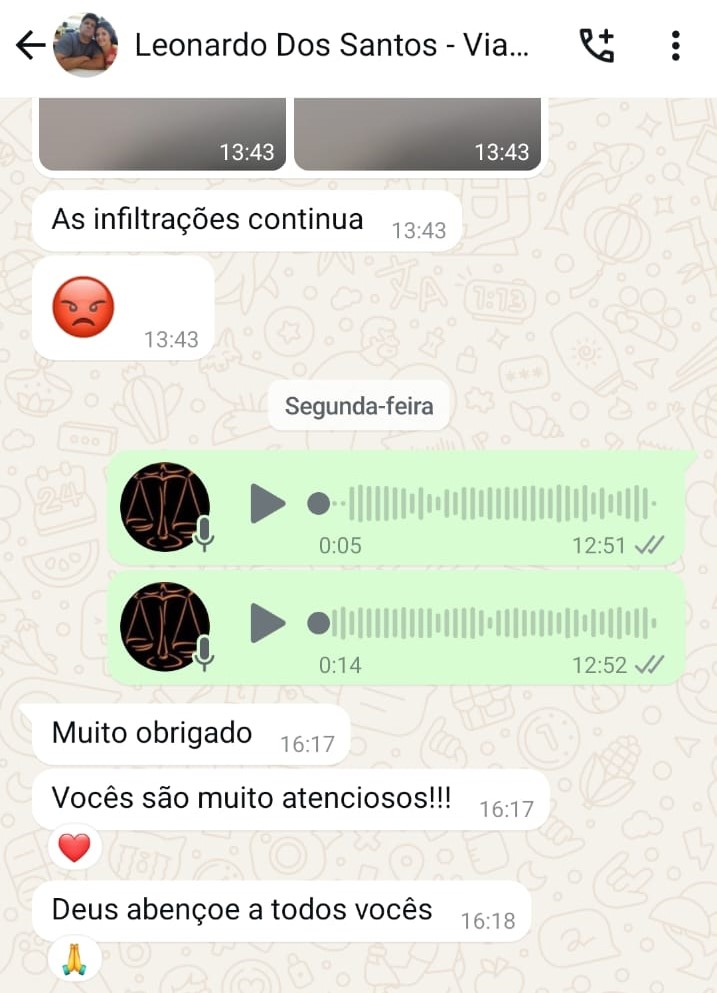The image size is (717, 993).
Task: Open the overflow menu
Action: tap(676, 45)
